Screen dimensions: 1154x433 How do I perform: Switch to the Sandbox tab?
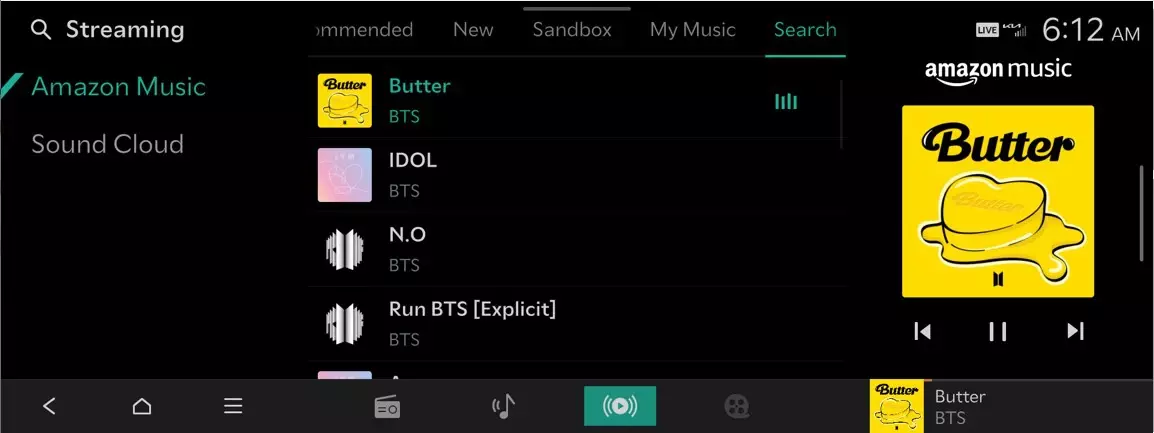click(x=572, y=30)
